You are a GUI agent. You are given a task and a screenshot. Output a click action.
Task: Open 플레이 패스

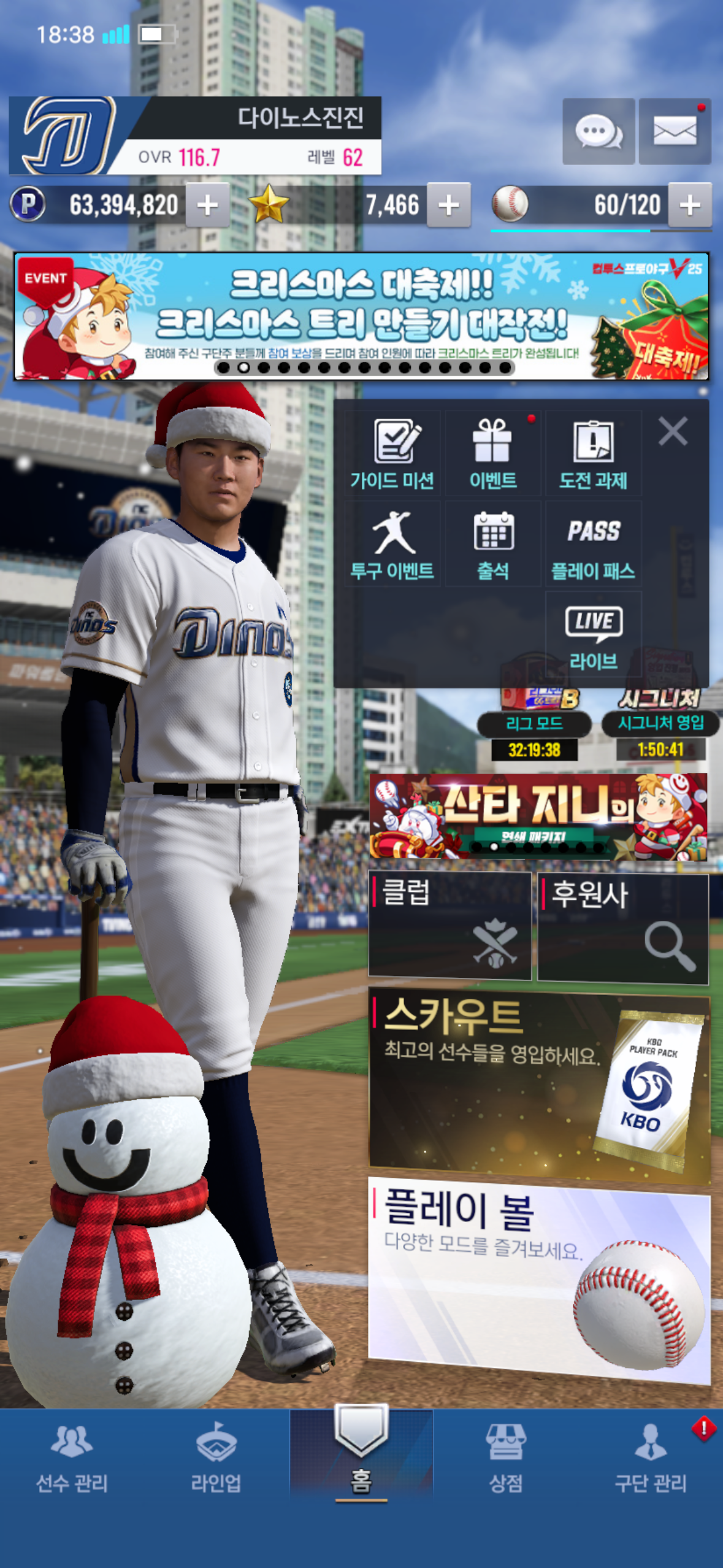point(593,545)
